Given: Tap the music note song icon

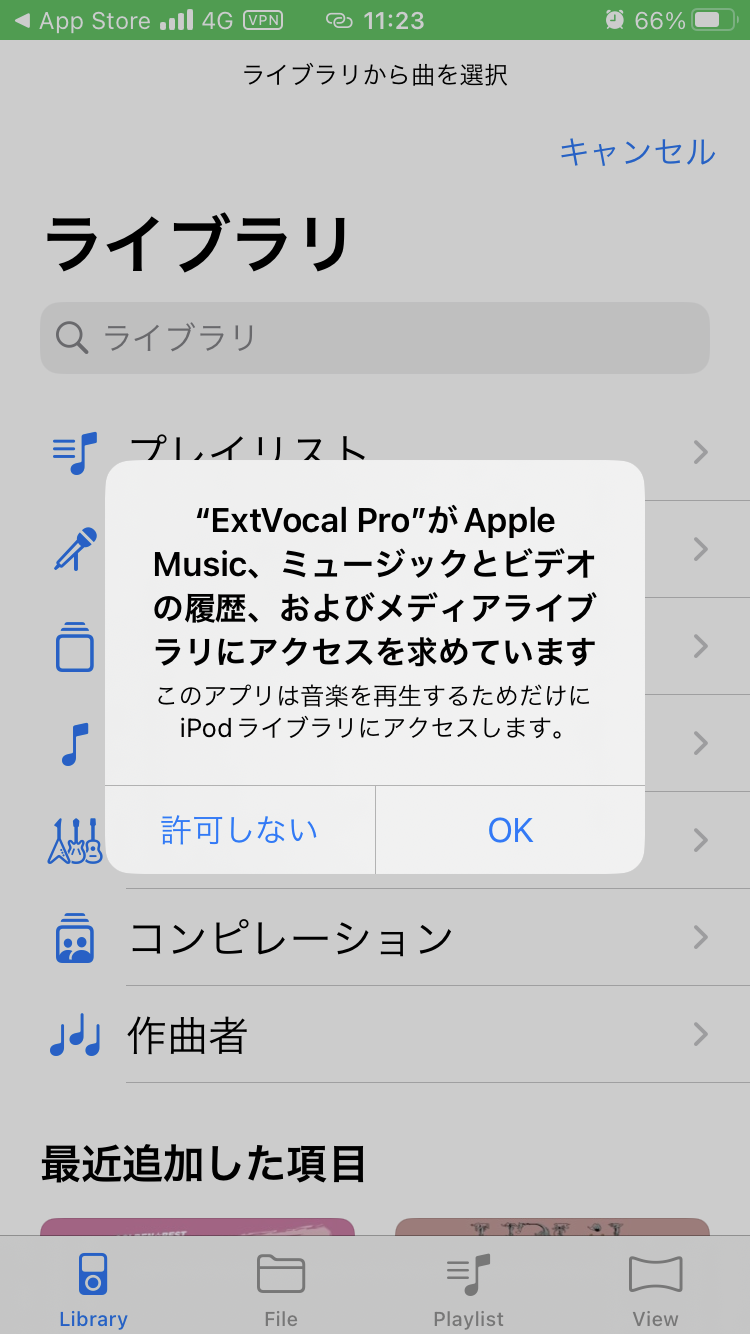Looking at the screenshot, I should tap(73, 743).
